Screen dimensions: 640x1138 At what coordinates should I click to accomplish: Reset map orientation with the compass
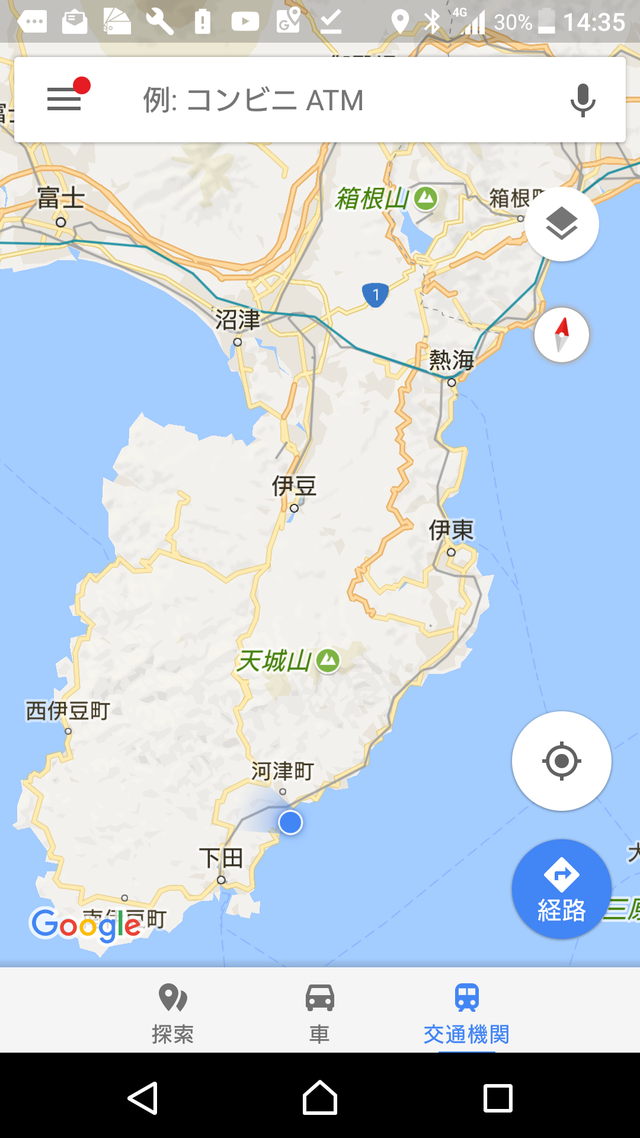[562, 335]
